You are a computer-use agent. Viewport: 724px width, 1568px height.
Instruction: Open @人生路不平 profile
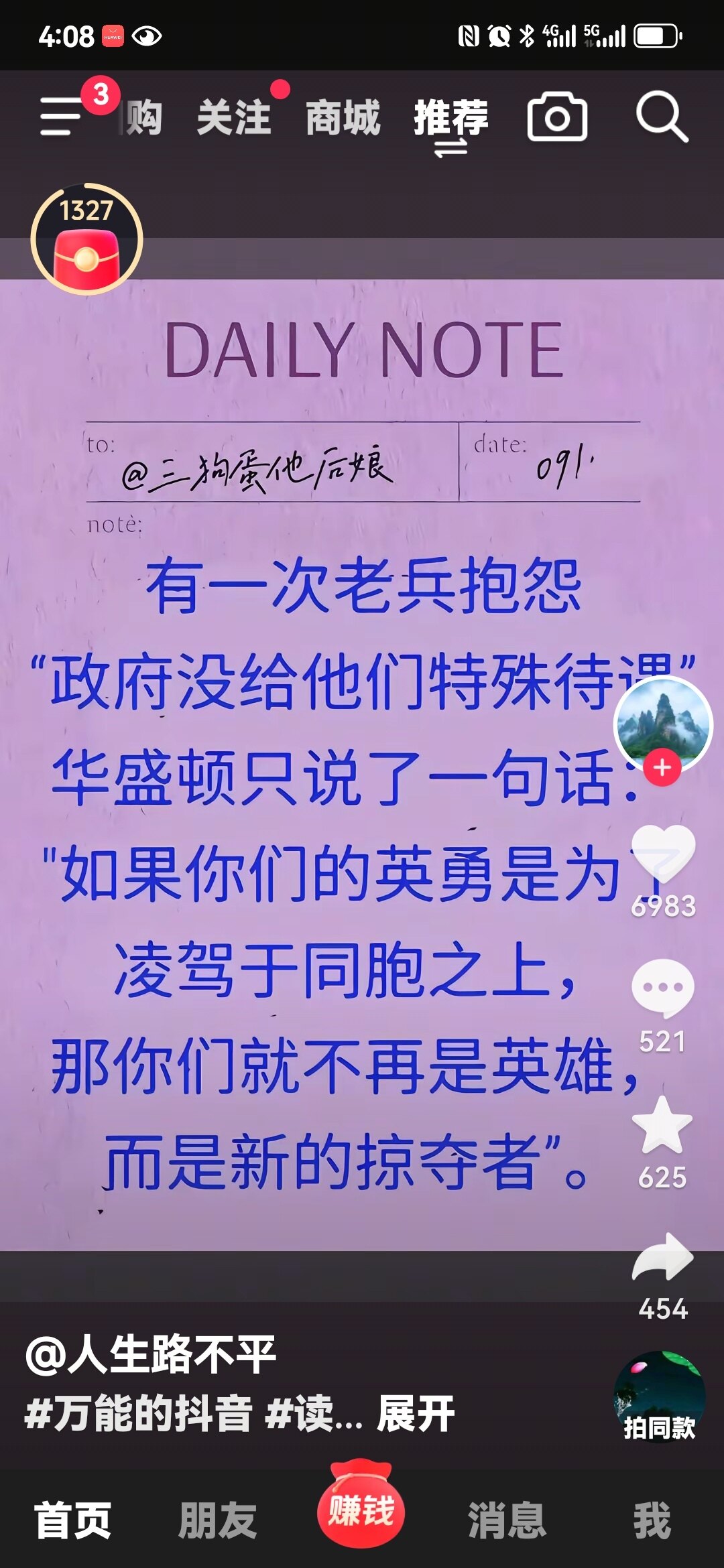[x=151, y=1354]
